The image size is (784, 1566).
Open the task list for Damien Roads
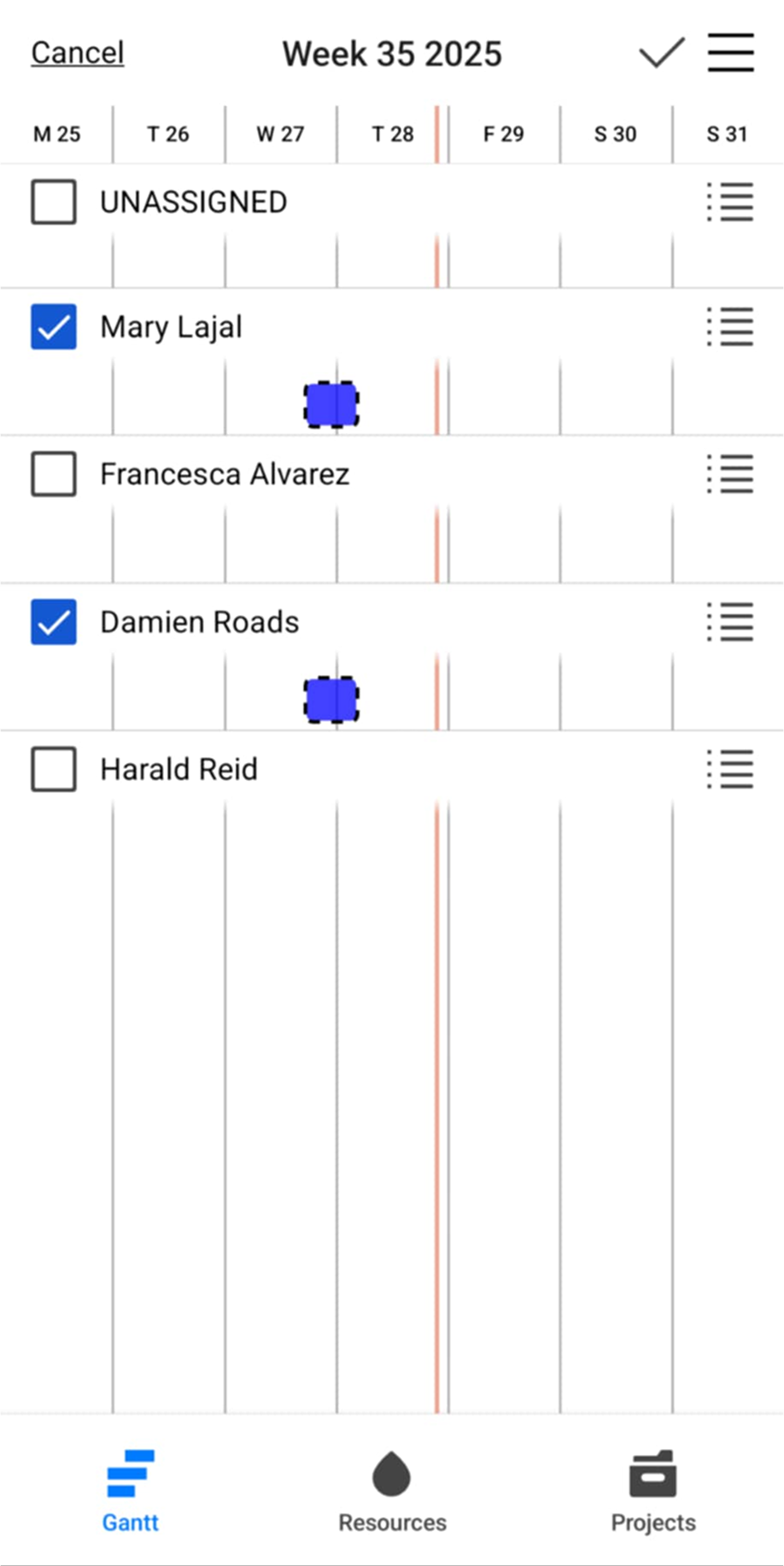(729, 623)
